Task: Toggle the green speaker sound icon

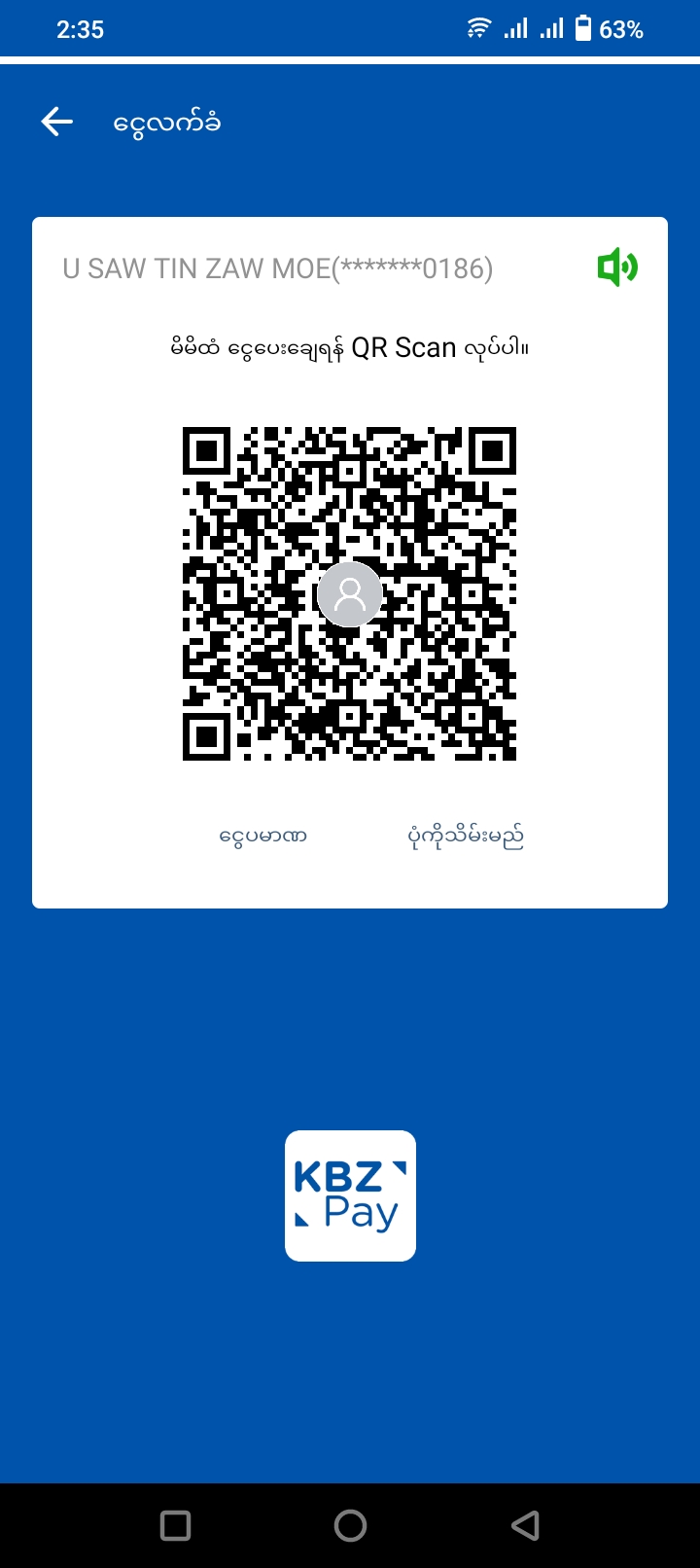Action: coord(617,267)
